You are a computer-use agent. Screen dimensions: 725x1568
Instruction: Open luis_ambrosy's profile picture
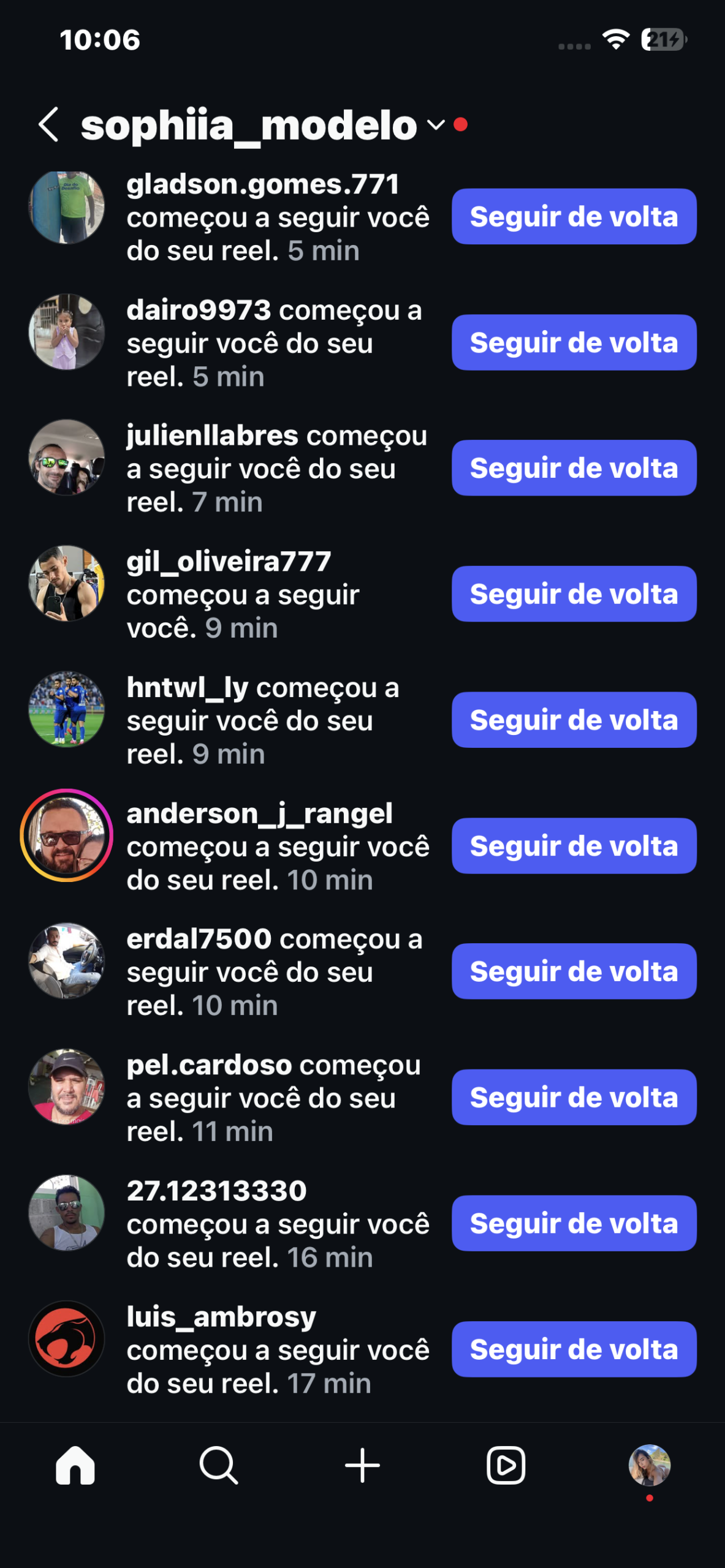pos(66,1338)
